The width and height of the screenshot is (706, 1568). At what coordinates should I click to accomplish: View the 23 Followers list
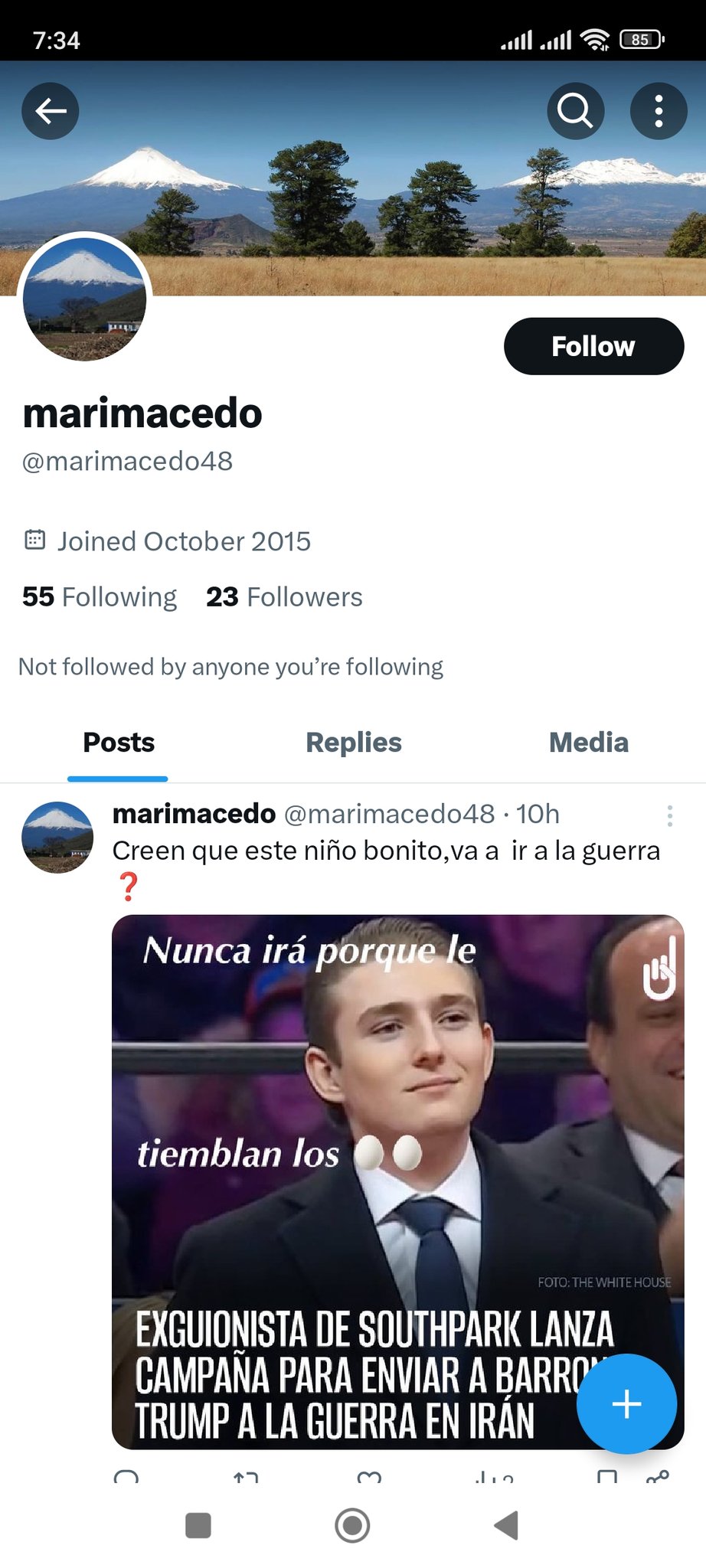pyautogui.click(x=284, y=597)
